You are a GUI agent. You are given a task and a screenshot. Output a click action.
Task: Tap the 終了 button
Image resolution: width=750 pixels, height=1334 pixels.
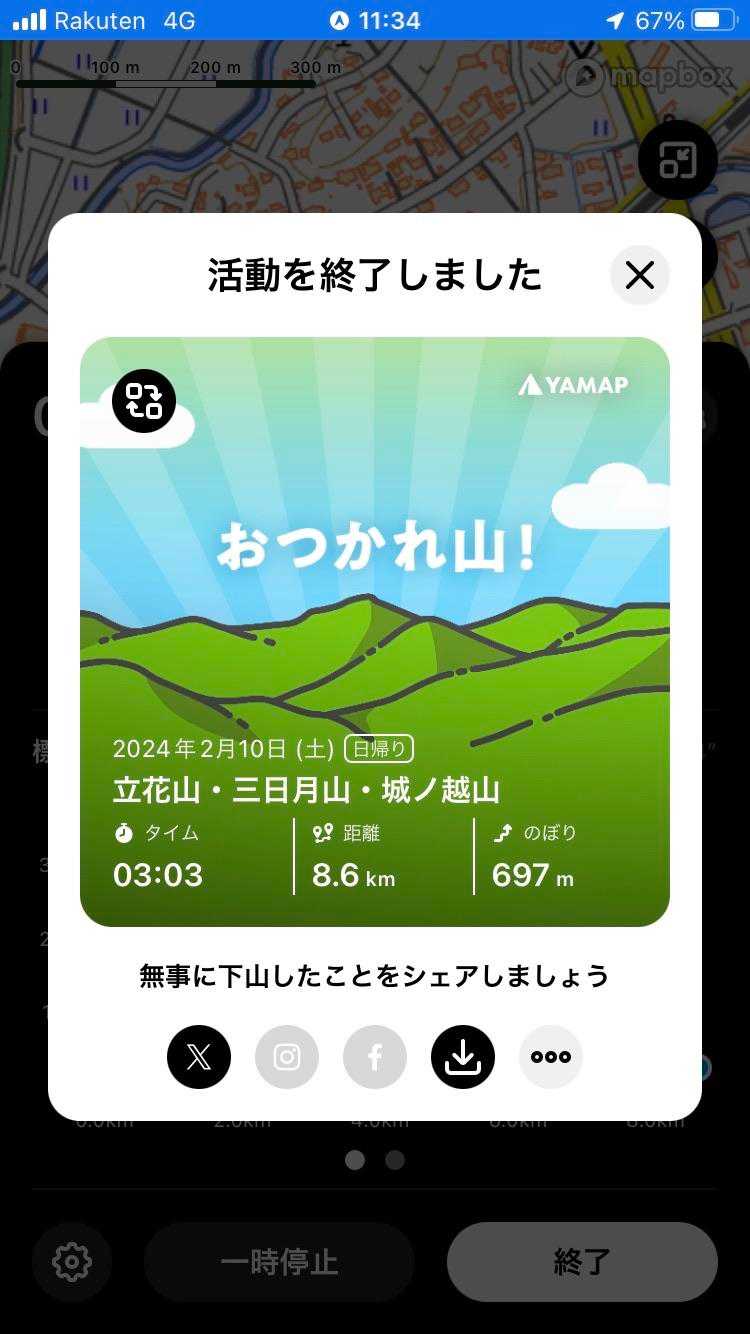(x=582, y=1262)
